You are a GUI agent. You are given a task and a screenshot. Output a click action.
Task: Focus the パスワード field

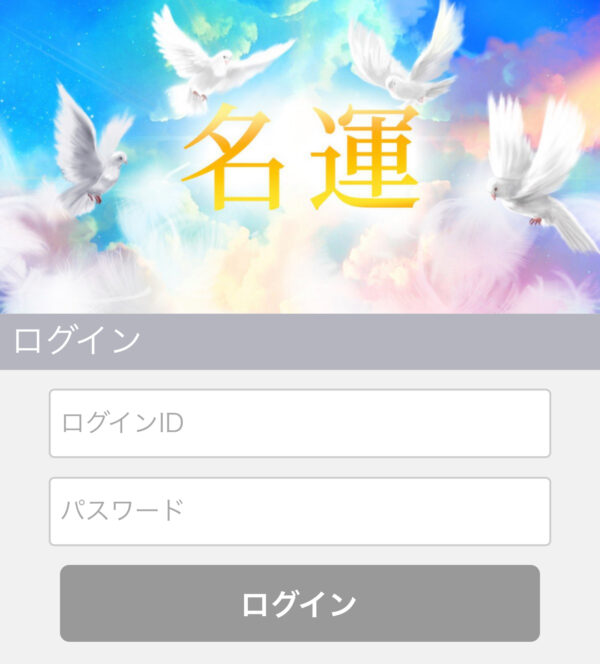pyautogui.click(x=300, y=511)
